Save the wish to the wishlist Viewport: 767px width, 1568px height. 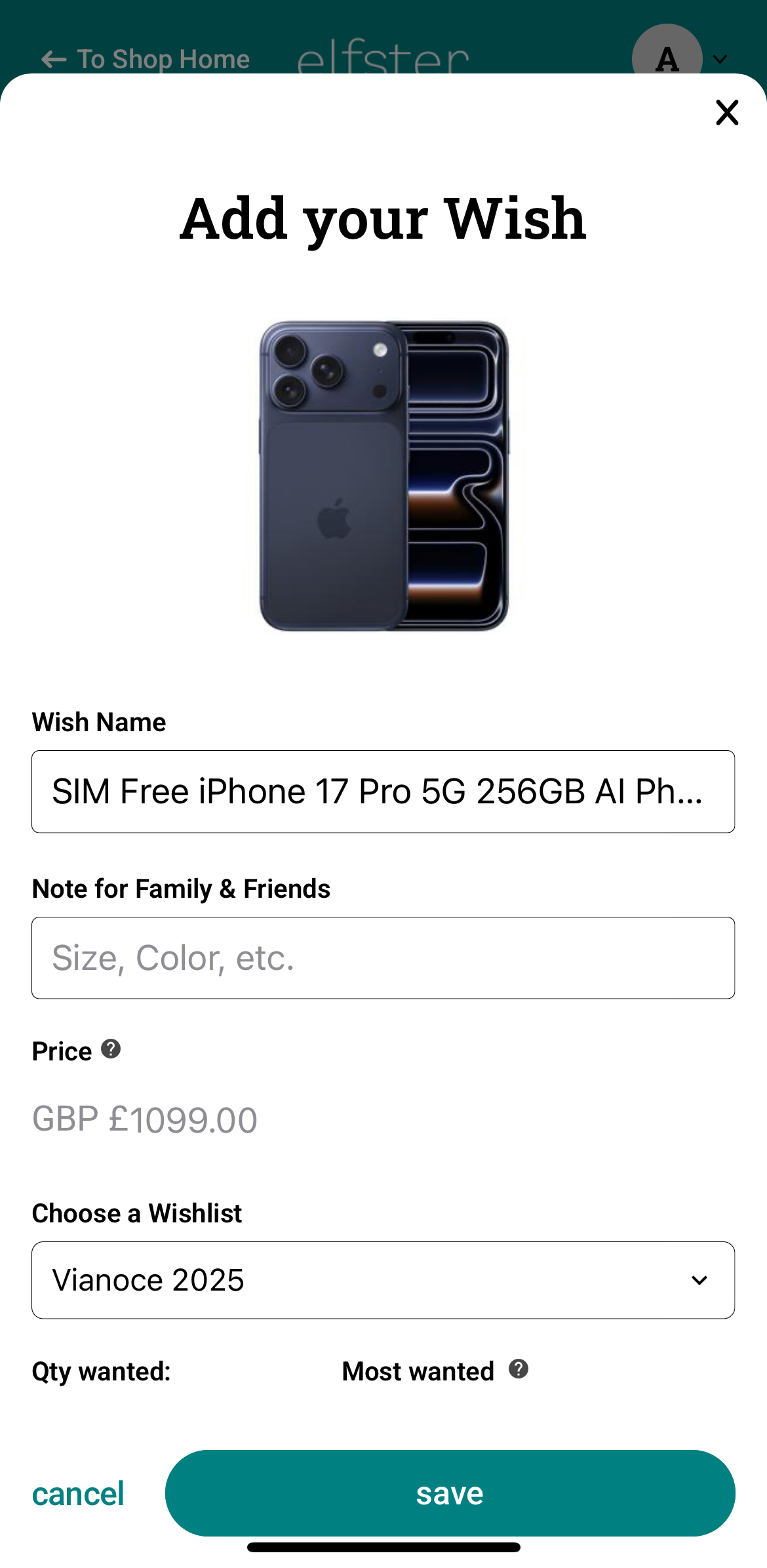[x=450, y=1493]
